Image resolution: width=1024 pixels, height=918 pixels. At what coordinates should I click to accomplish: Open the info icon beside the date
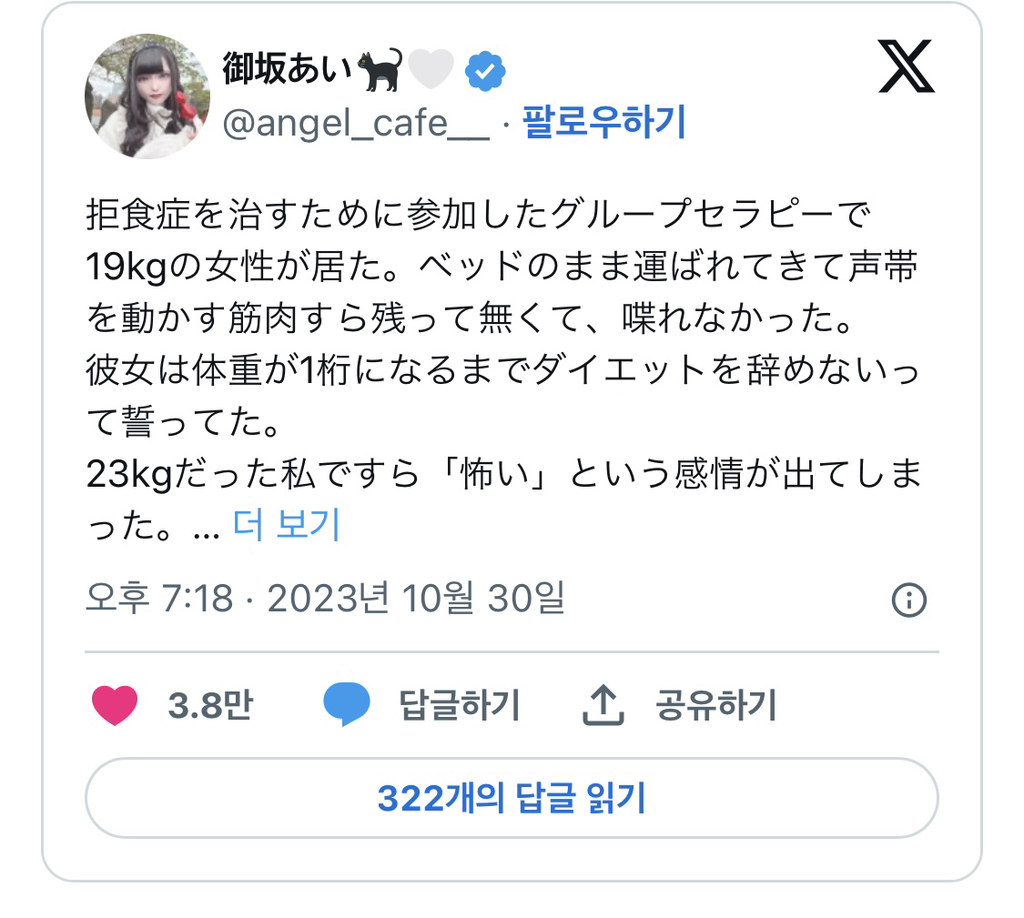click(908, 600)
